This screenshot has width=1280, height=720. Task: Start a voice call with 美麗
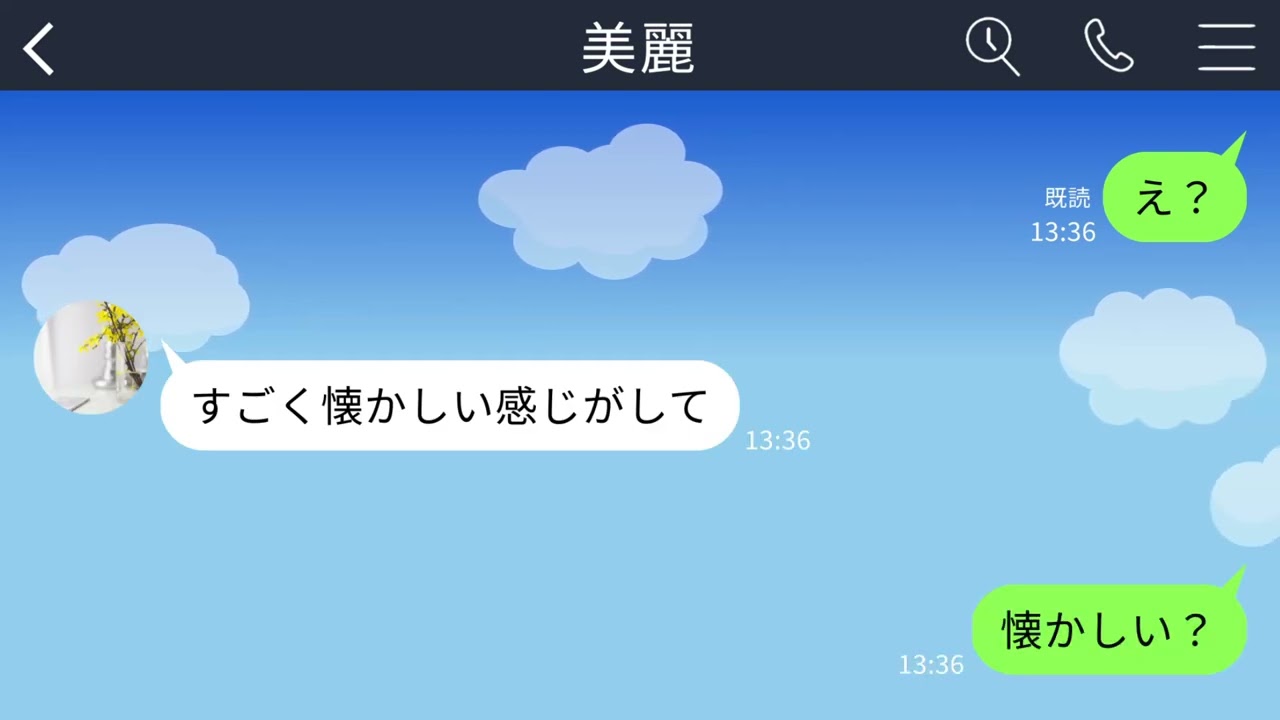1108,47
